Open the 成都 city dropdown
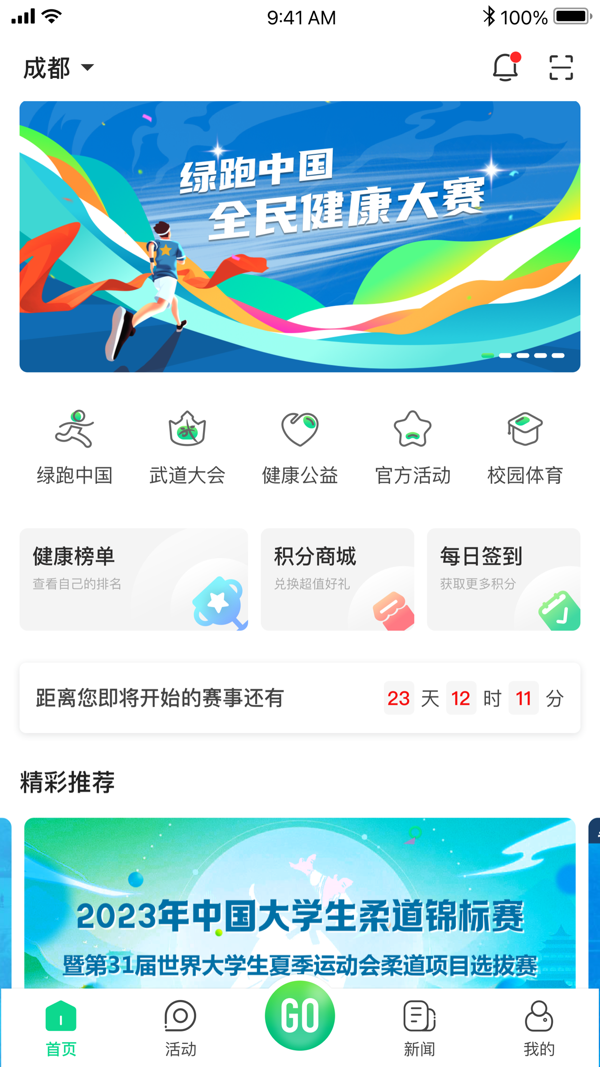The width and height of the screenshot is (600, 1067). pos(59,68)
